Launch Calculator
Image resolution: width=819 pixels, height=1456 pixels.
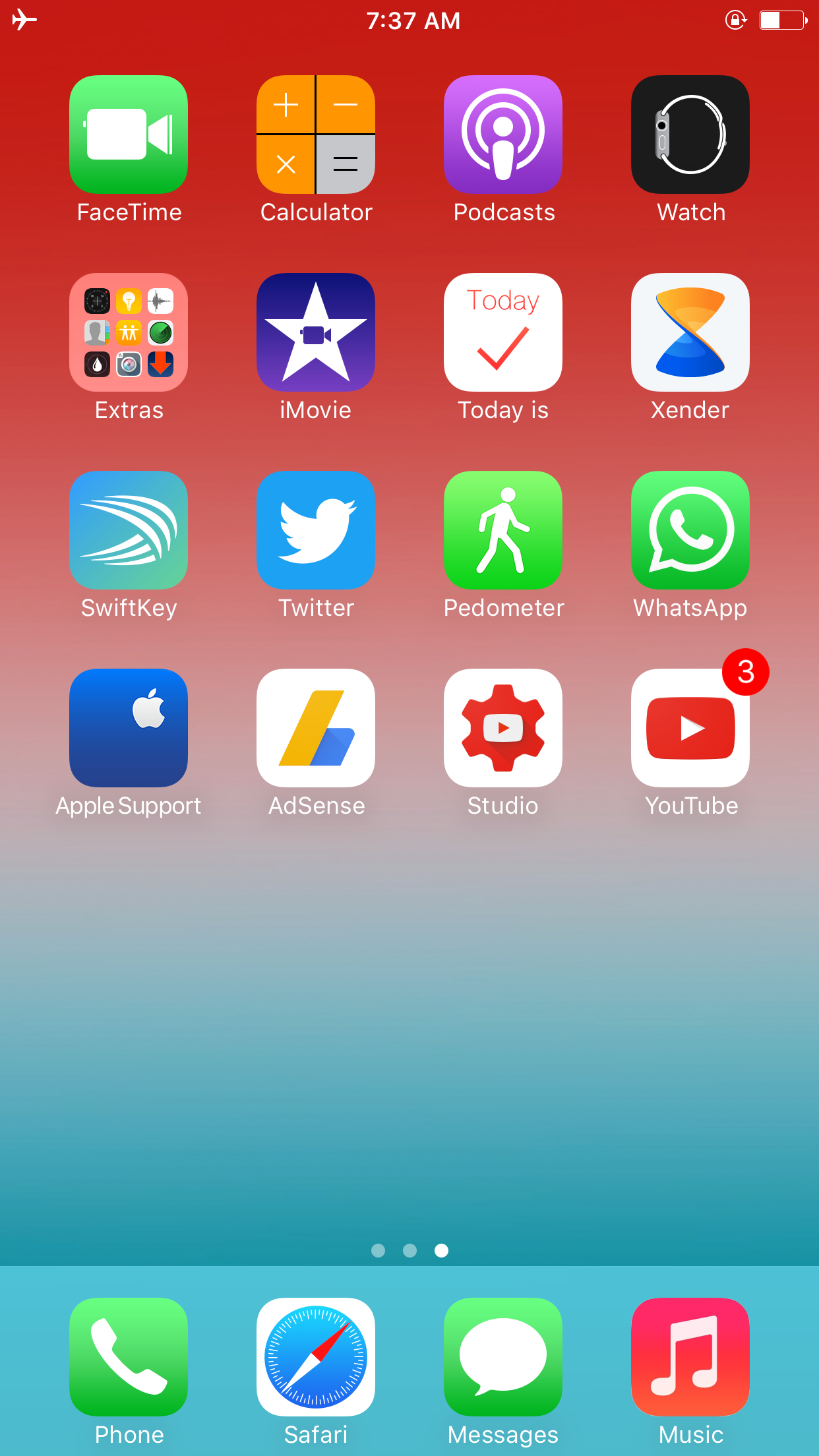point(316,135)
